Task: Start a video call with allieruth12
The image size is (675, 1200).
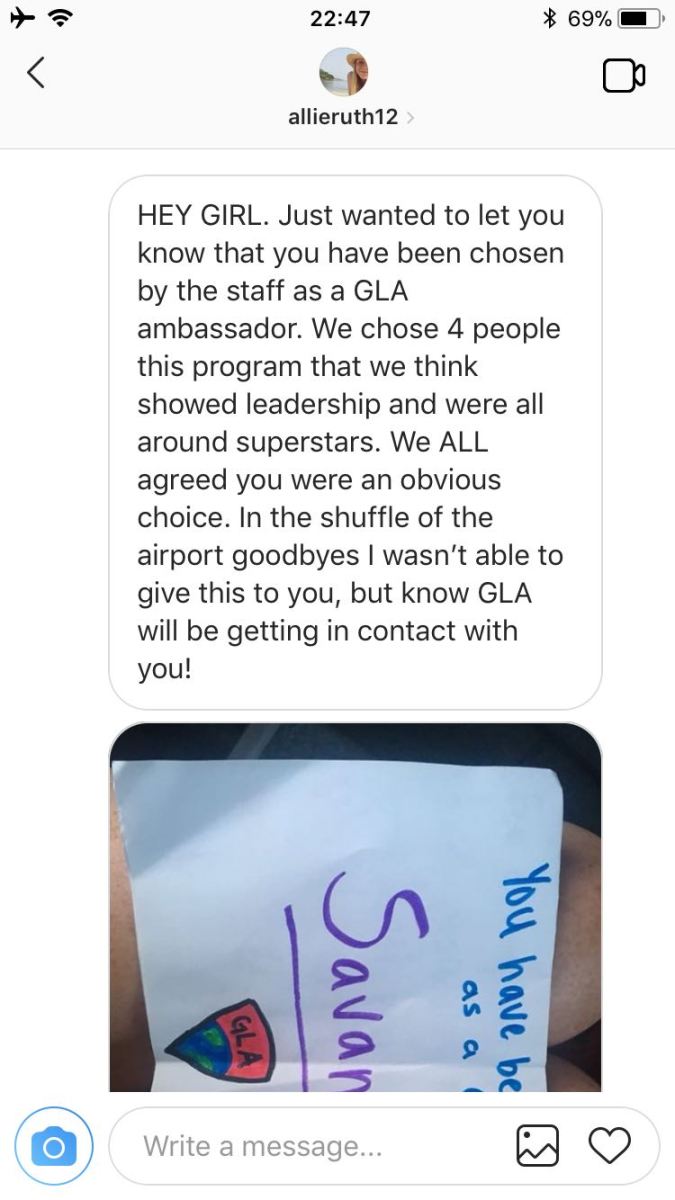Action: tap(623, 75)
